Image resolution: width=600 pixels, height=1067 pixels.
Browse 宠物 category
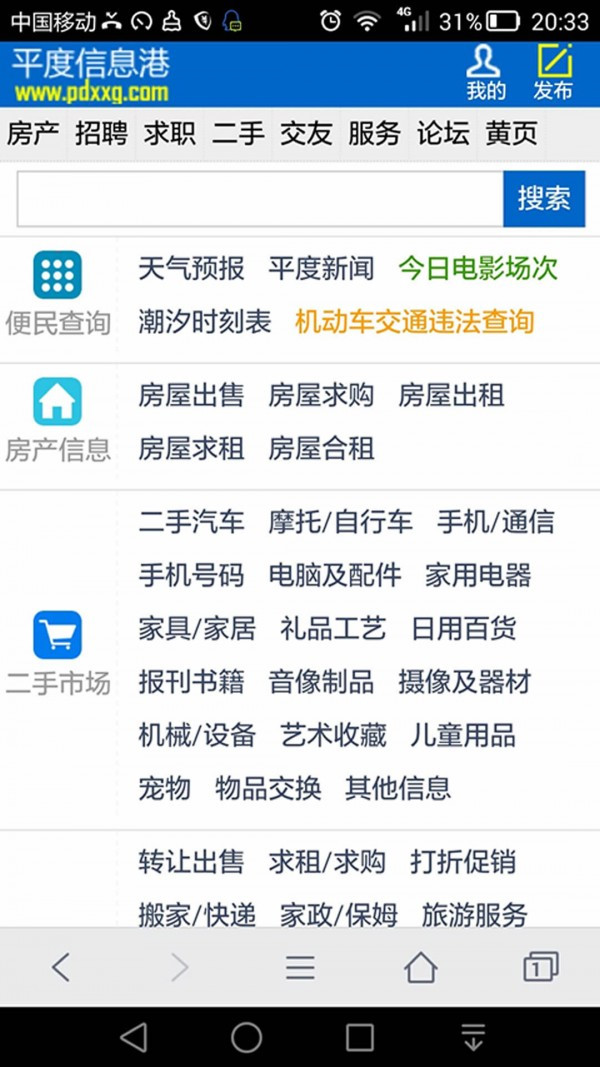pyautogui.click(x=164, y=788)
